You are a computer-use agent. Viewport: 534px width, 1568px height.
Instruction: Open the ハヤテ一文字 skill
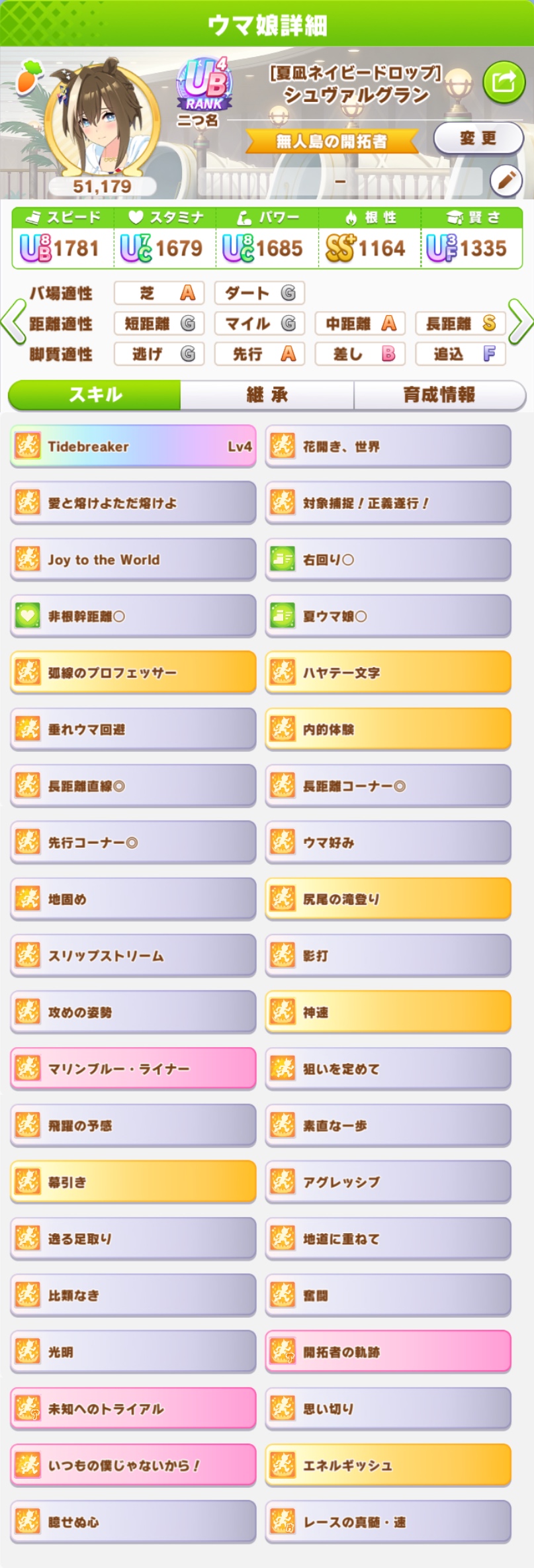(x=388, y=673)
